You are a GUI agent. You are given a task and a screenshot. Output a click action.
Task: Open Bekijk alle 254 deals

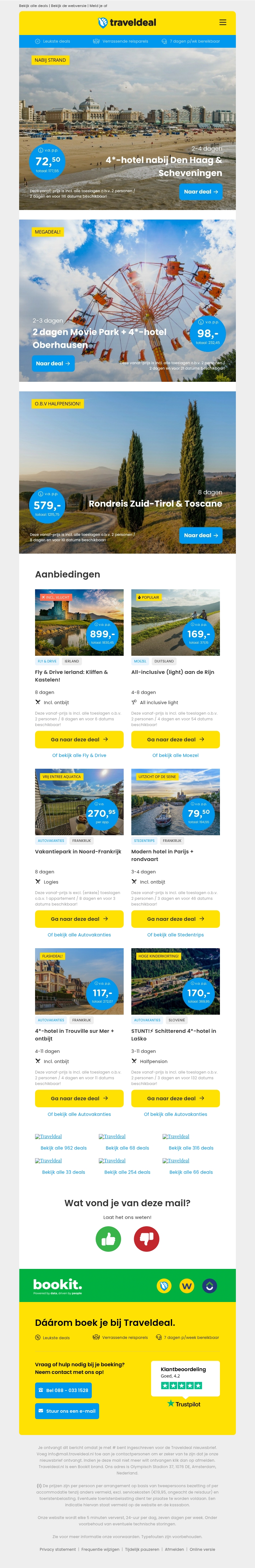click(x=127, y=1172)
